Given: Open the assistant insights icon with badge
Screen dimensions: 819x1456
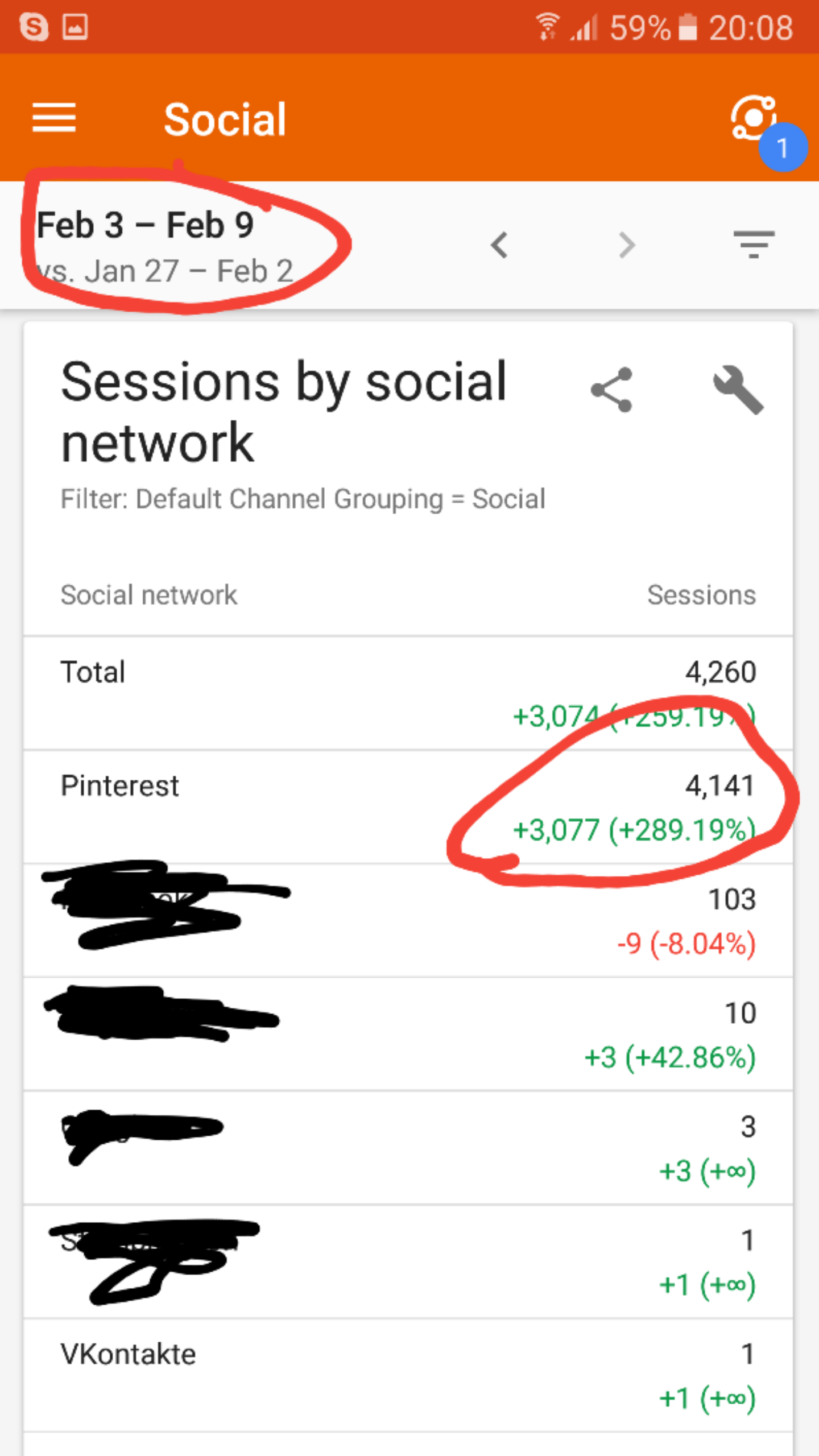Looking at the screenshot, I should tap(766, 130).
